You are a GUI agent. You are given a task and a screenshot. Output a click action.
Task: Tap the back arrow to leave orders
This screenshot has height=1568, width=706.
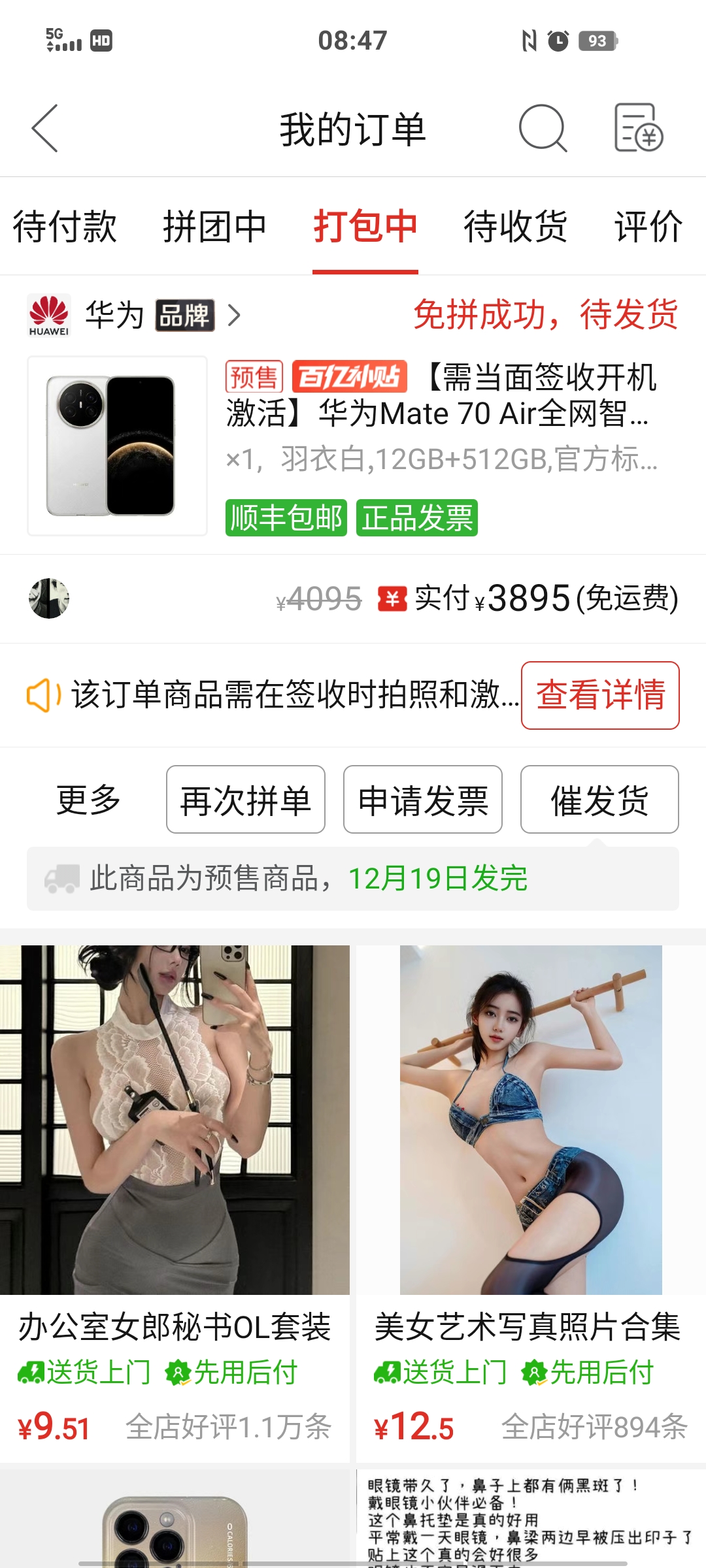click(x=46, y=128)
